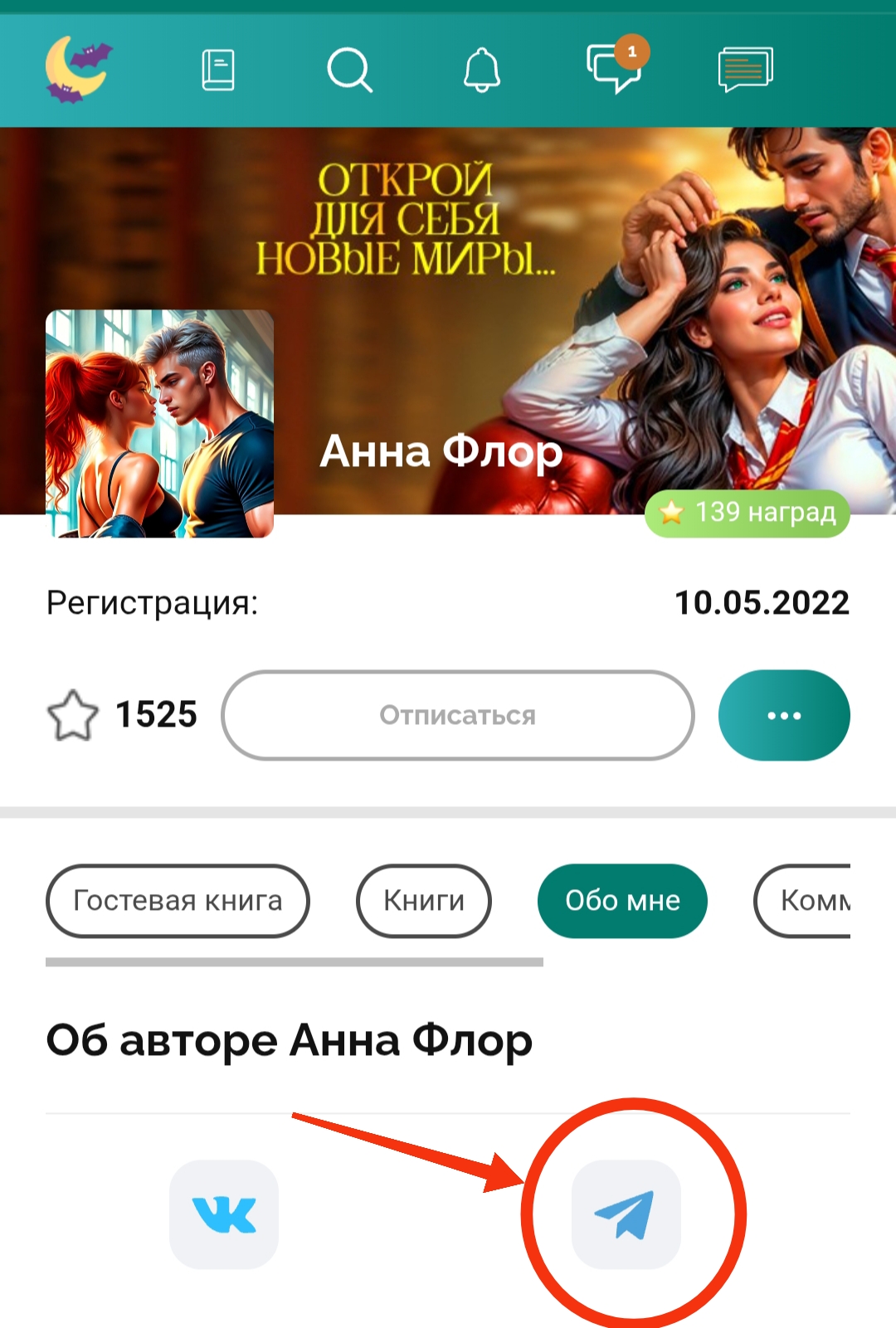Open the author's VK page
This screenshot has width=896, height=1328.
tap(224, 1214)
